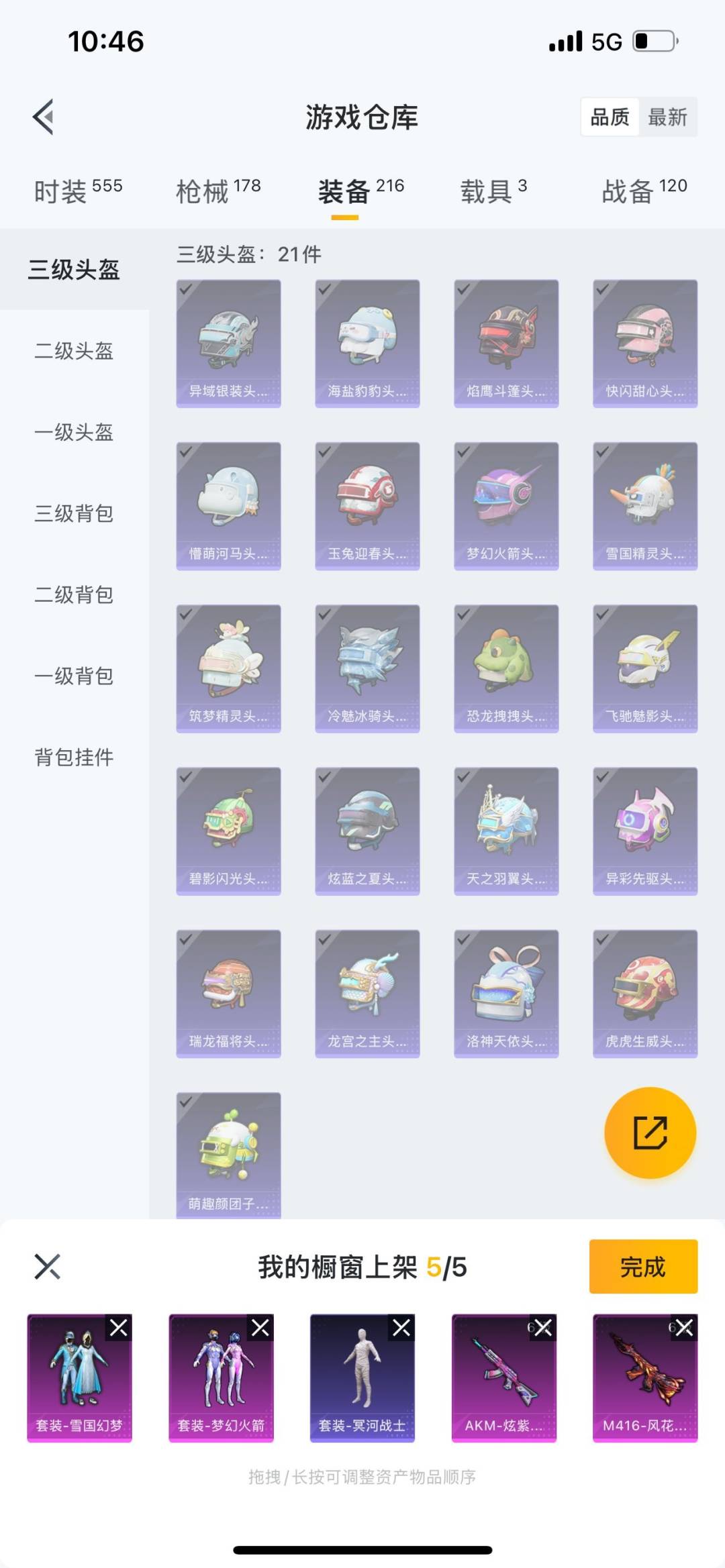The height and width of the screenshot is (1568, 725).
Task: Remove M416-风花 from showcase
Action: coord(684,1327)
